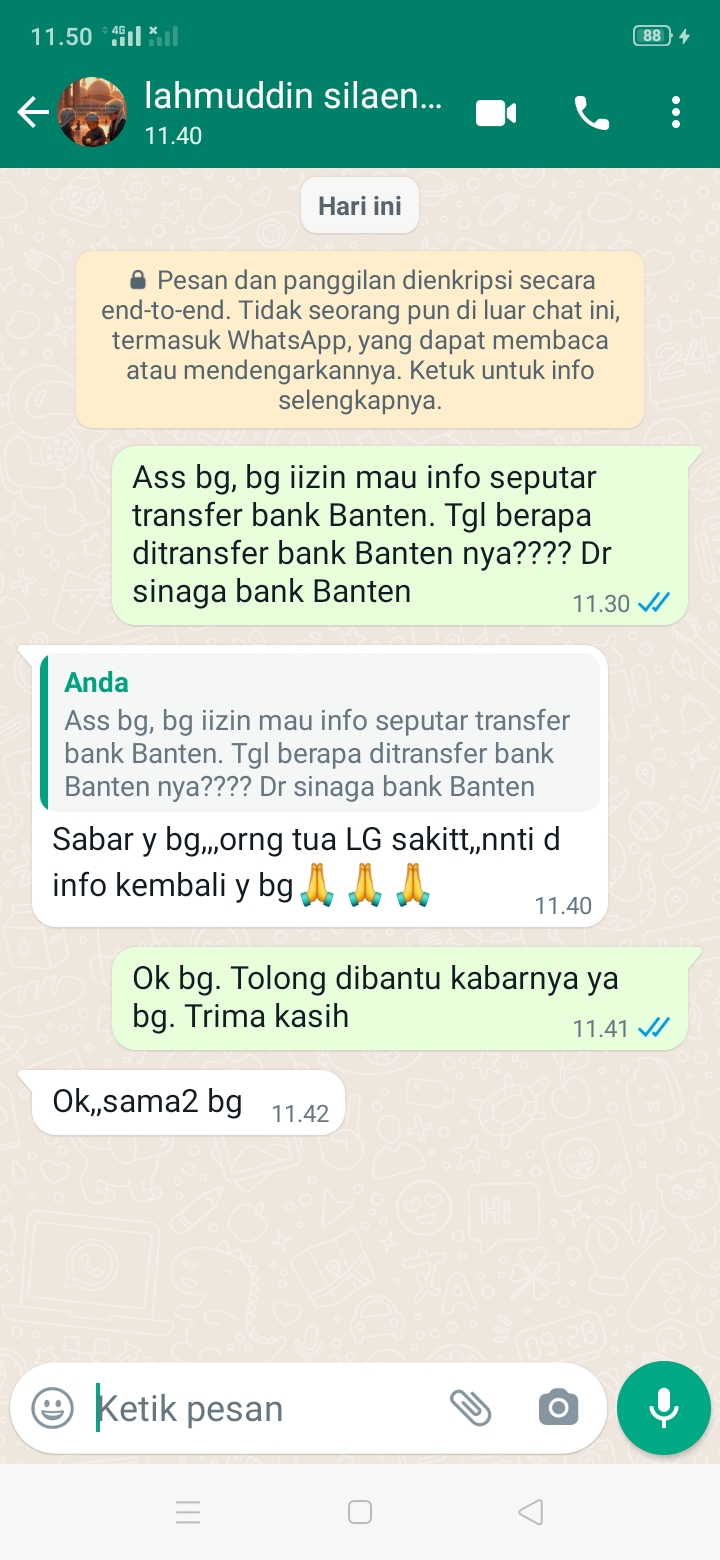Jump to the quoted Anda message

(320, 735)
